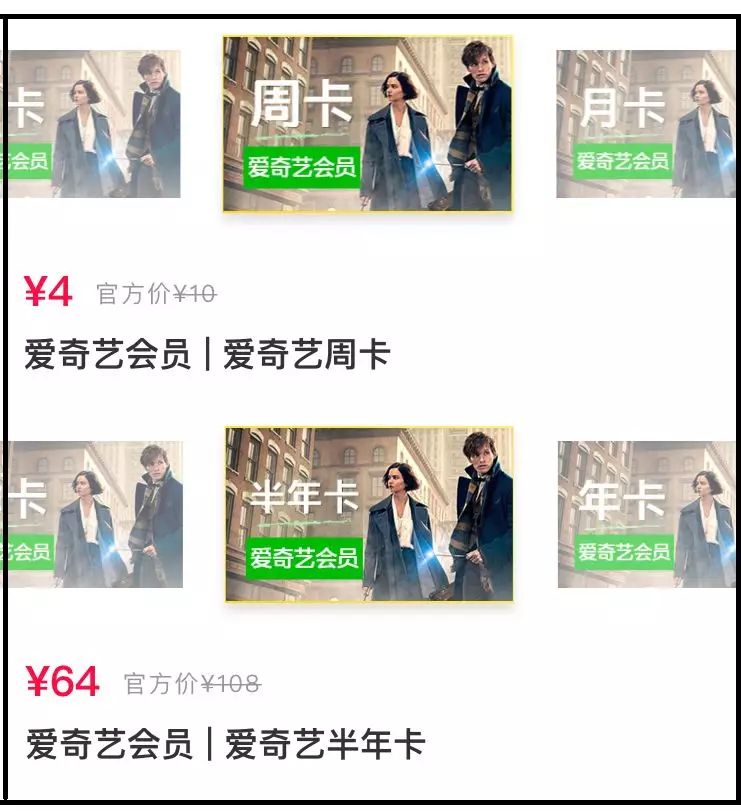
Task: Select the 年卡 (annual card) thumbnail
Action: [x=647, y=515]
